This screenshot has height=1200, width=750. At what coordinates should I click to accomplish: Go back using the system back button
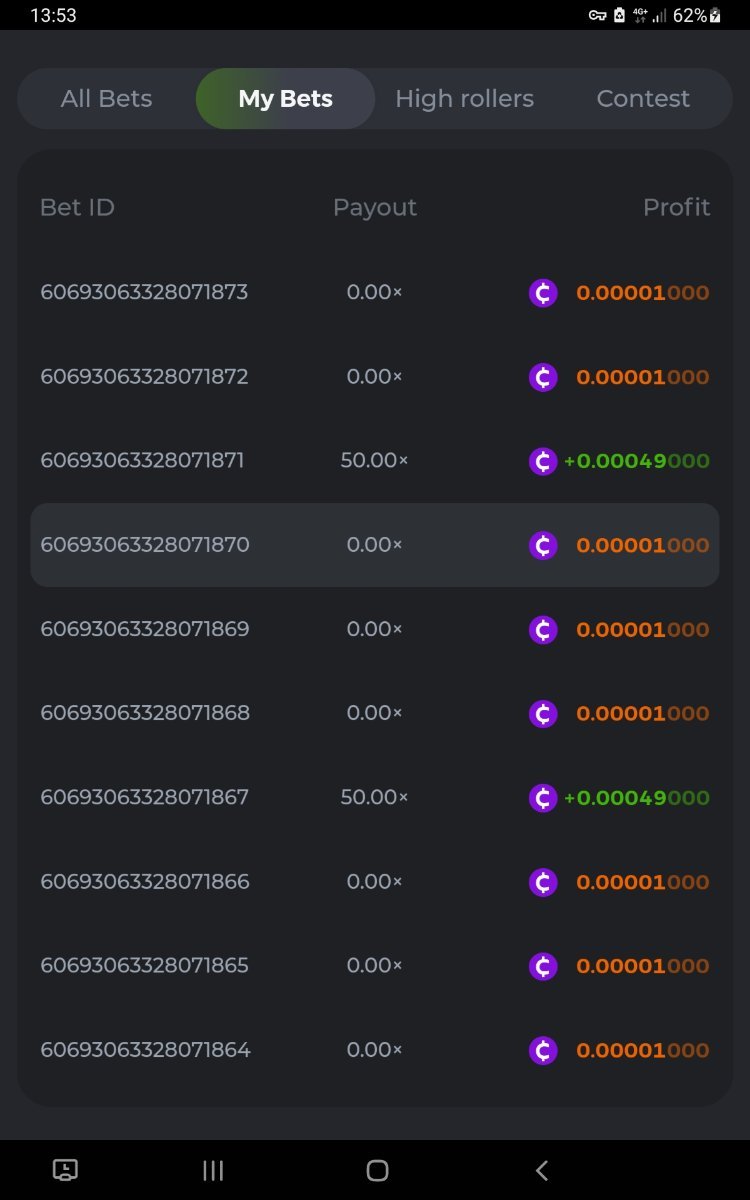541,1170
